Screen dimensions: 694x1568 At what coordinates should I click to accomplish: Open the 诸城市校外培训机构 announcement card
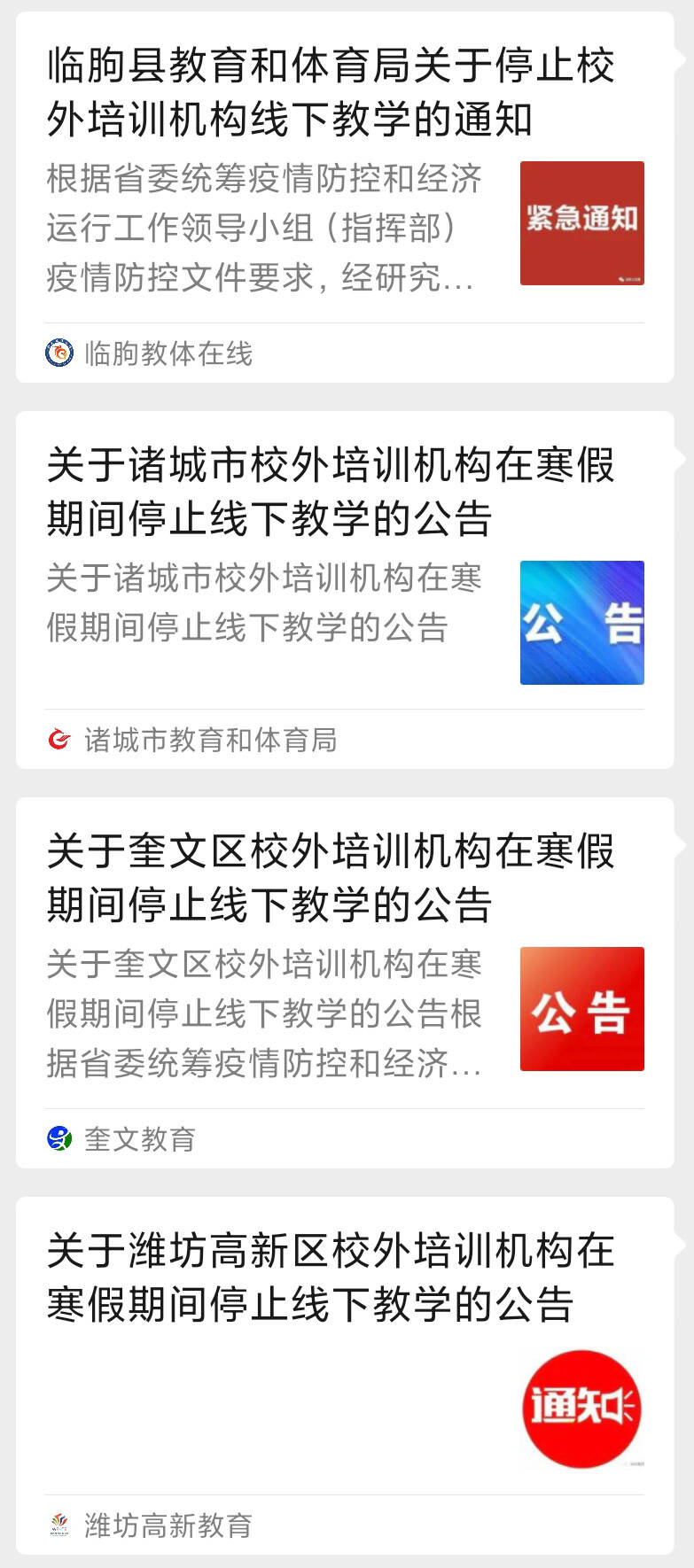point(330,493)
